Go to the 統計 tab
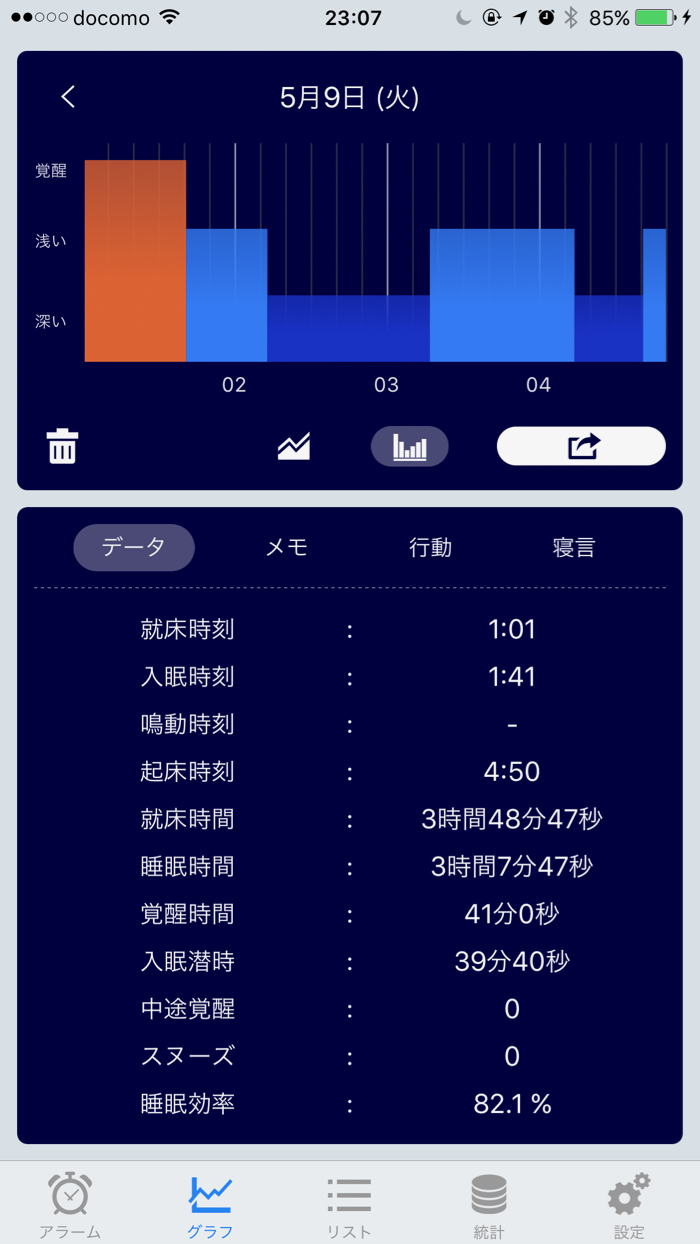The width and height of the screenshot is (700, 1244). pyautogui.click(x=489, y=1205)
